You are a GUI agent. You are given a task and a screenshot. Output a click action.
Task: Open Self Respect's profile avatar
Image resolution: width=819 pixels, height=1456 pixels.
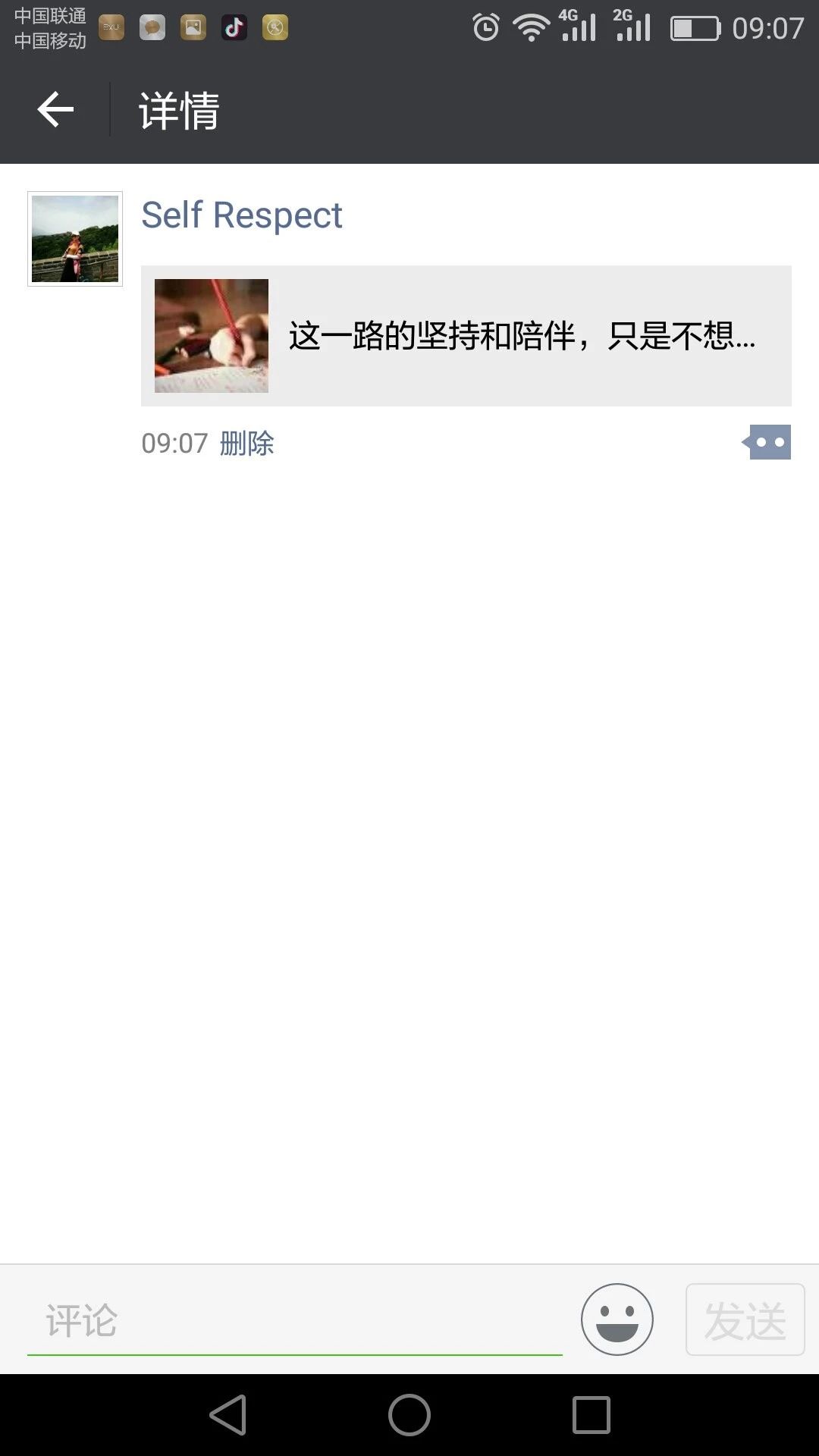click(75, 239)
